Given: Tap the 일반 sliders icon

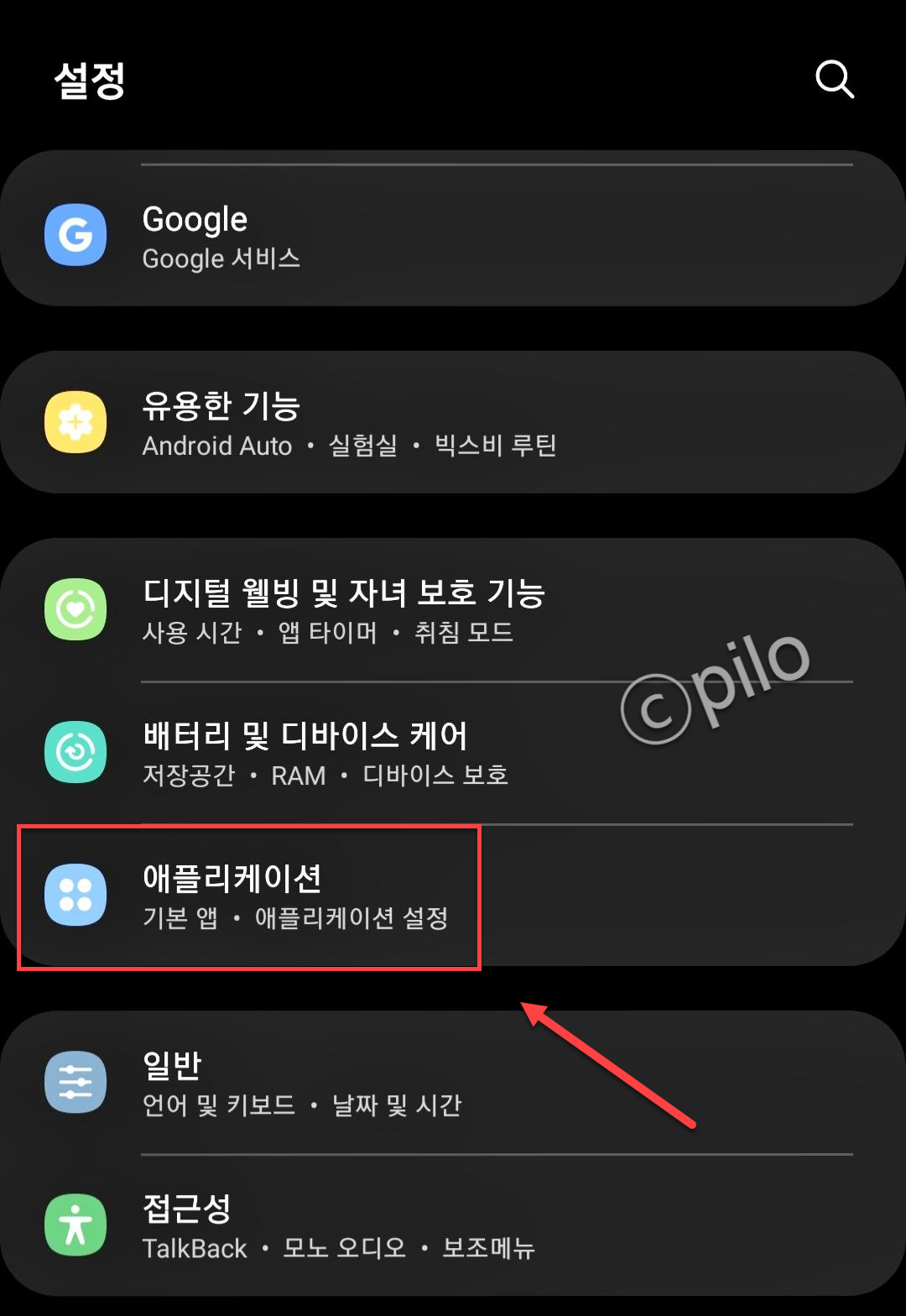Looking at the screenshot, I should pos(75,1083).
